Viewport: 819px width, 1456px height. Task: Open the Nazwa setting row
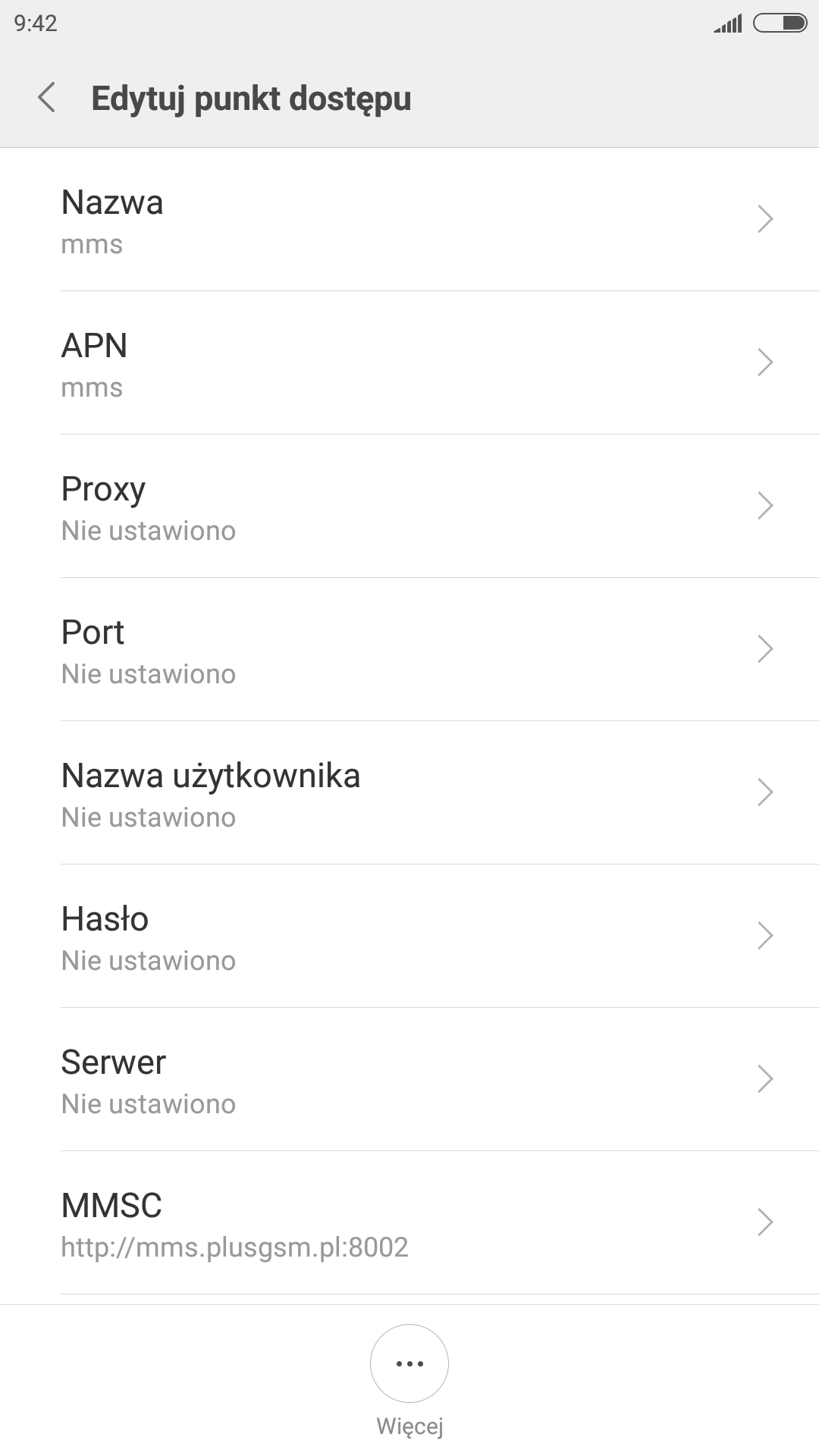tap(409, 220)
